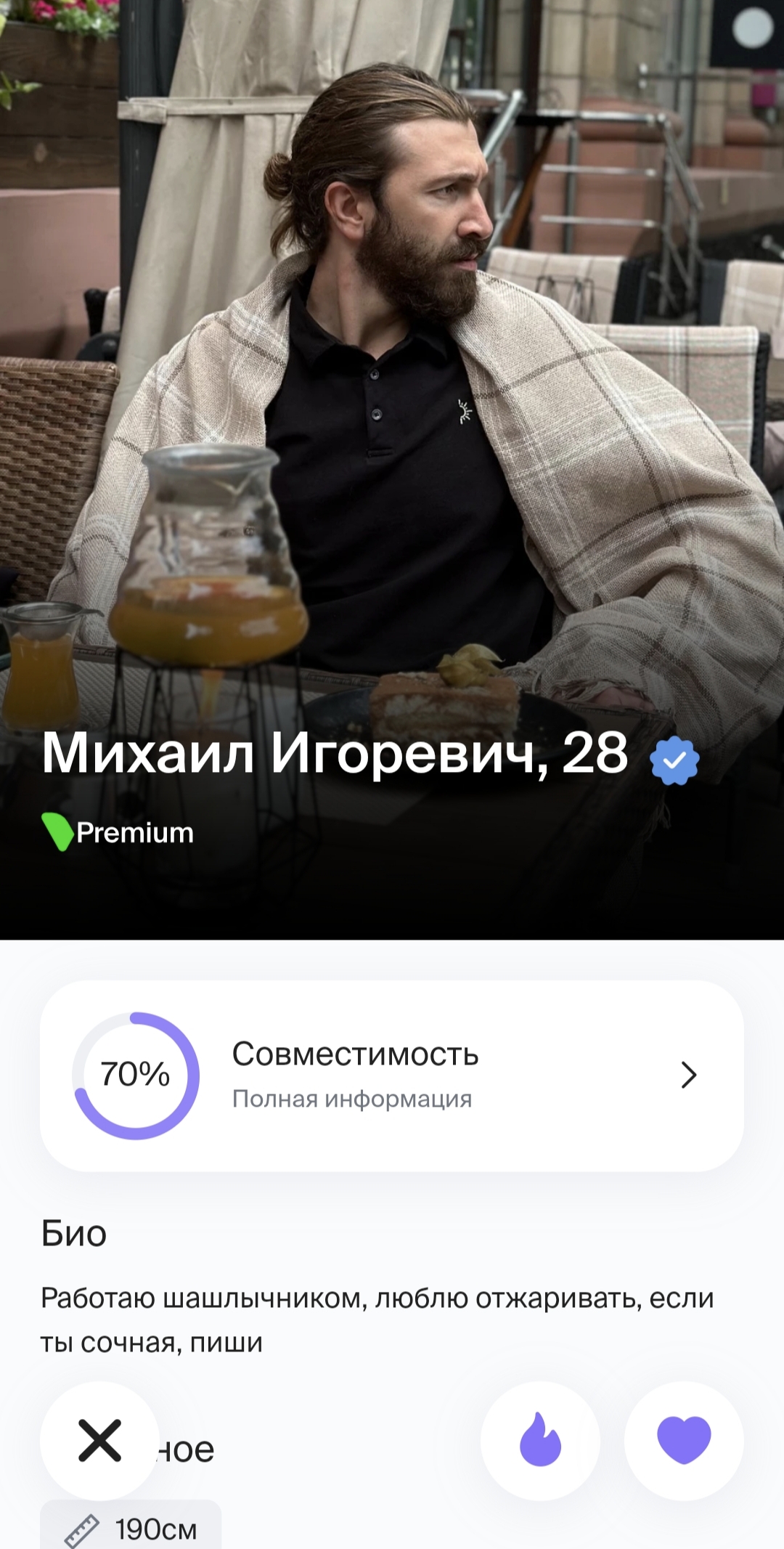Send a super like with the flame button
Viewport: 784px width, 1549px height.
point(540,1441)
